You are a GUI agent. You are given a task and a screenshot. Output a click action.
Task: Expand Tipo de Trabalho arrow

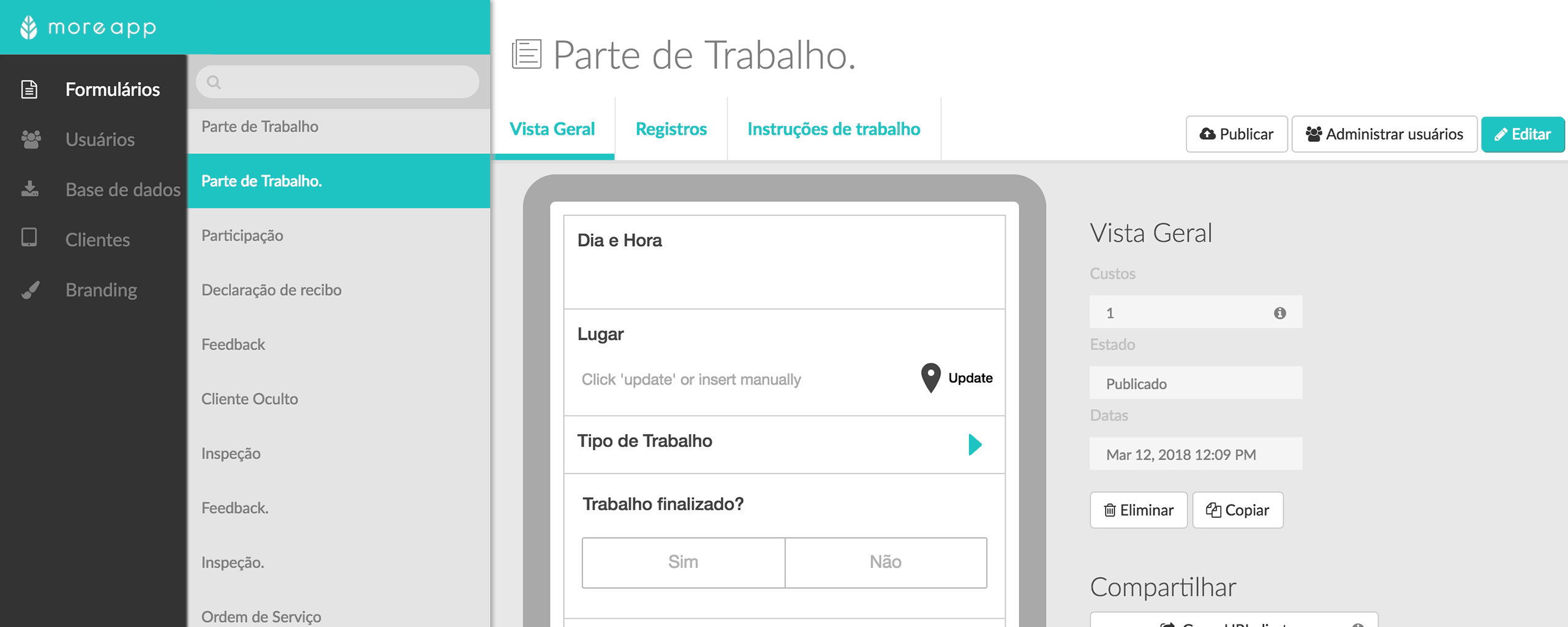[x=975, y=445]
